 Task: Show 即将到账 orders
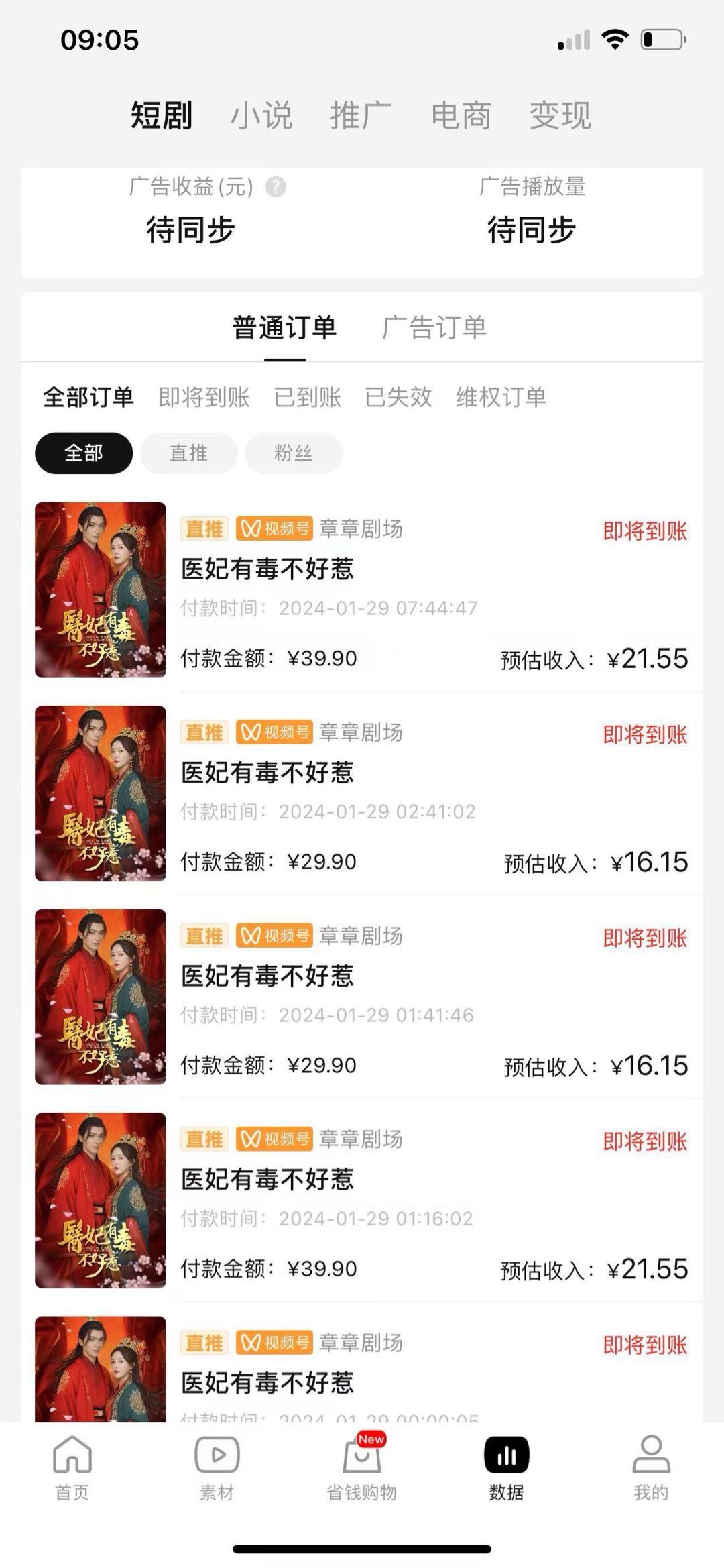coord(204,397)
